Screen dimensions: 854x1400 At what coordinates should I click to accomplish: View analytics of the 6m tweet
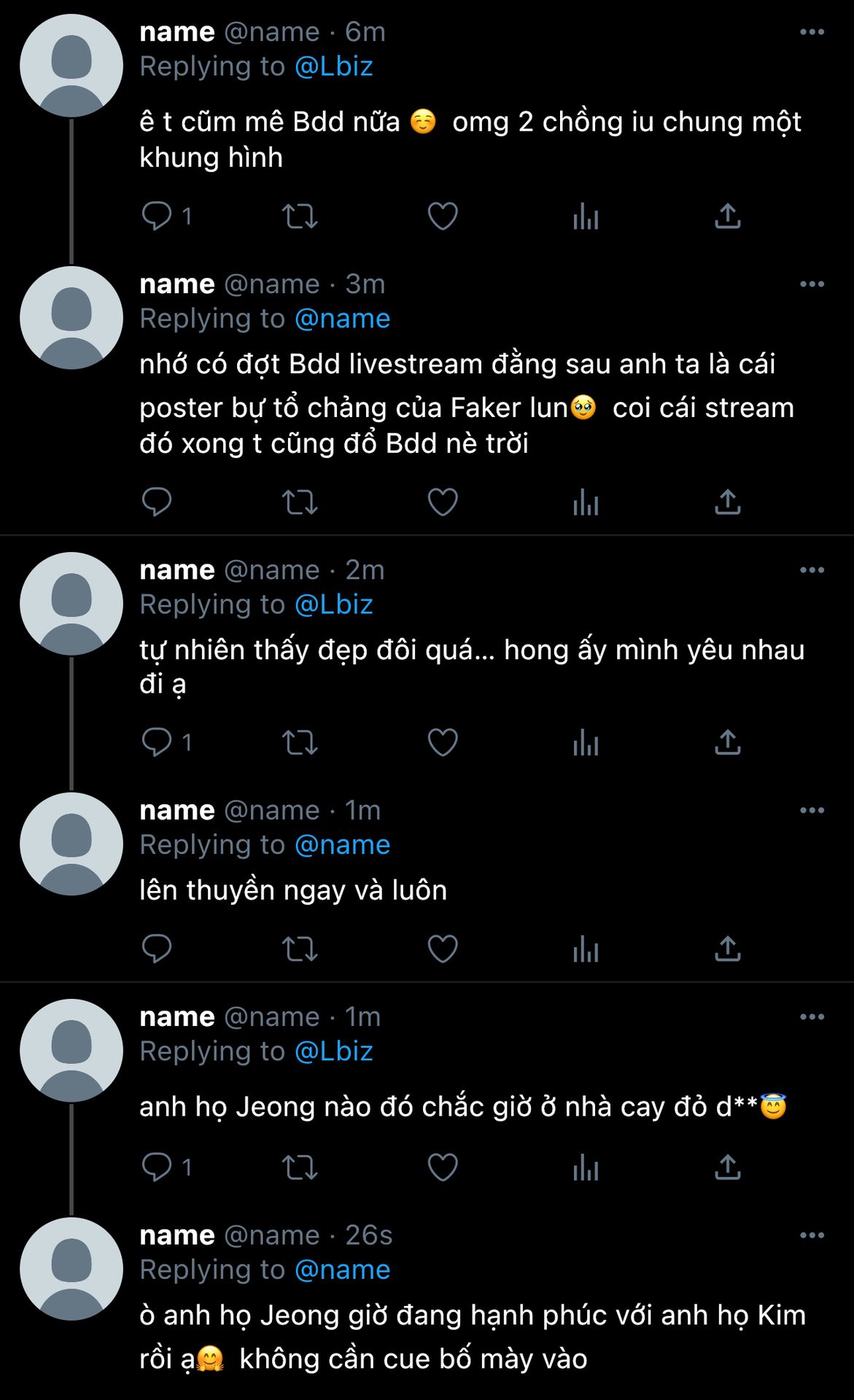tap(586, 216)
